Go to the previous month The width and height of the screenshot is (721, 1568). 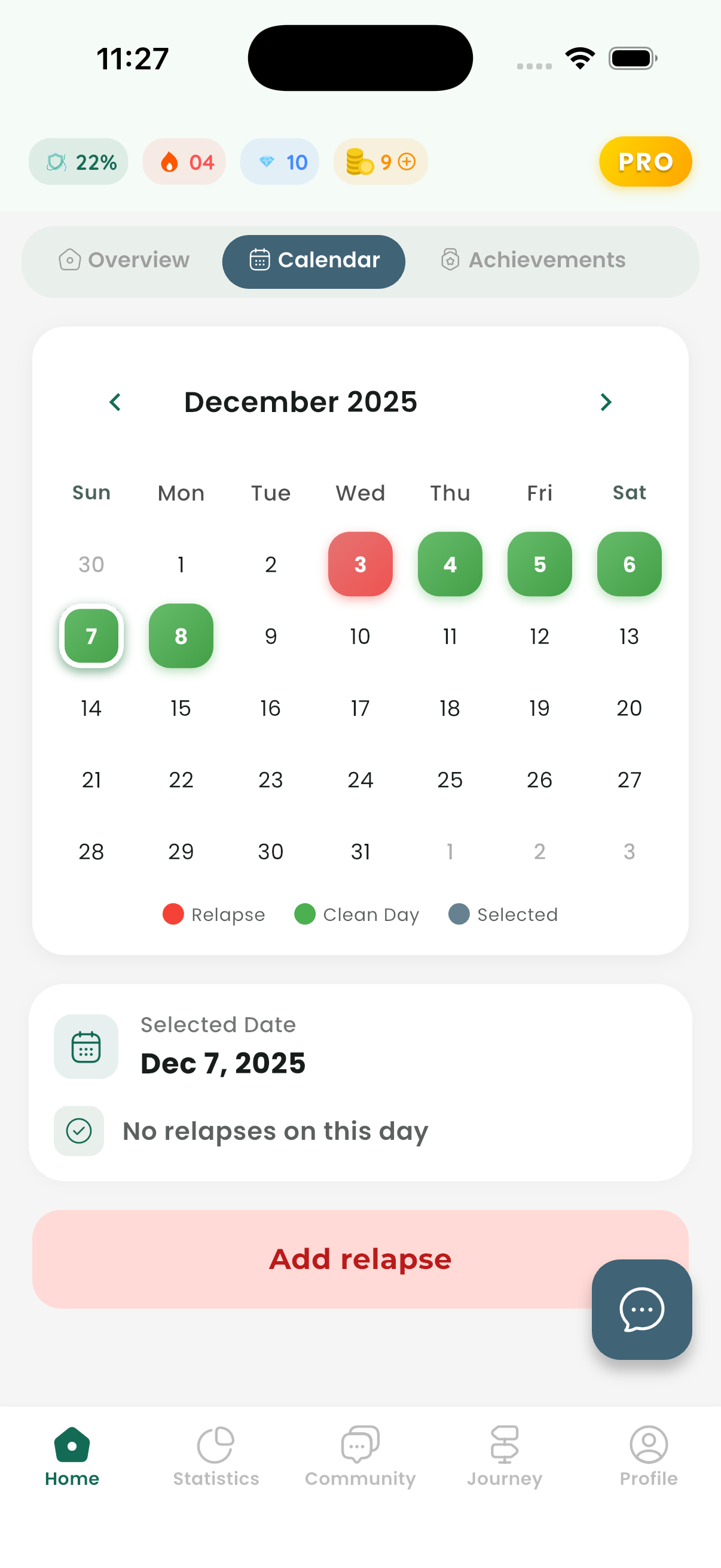tap(115, 402)
